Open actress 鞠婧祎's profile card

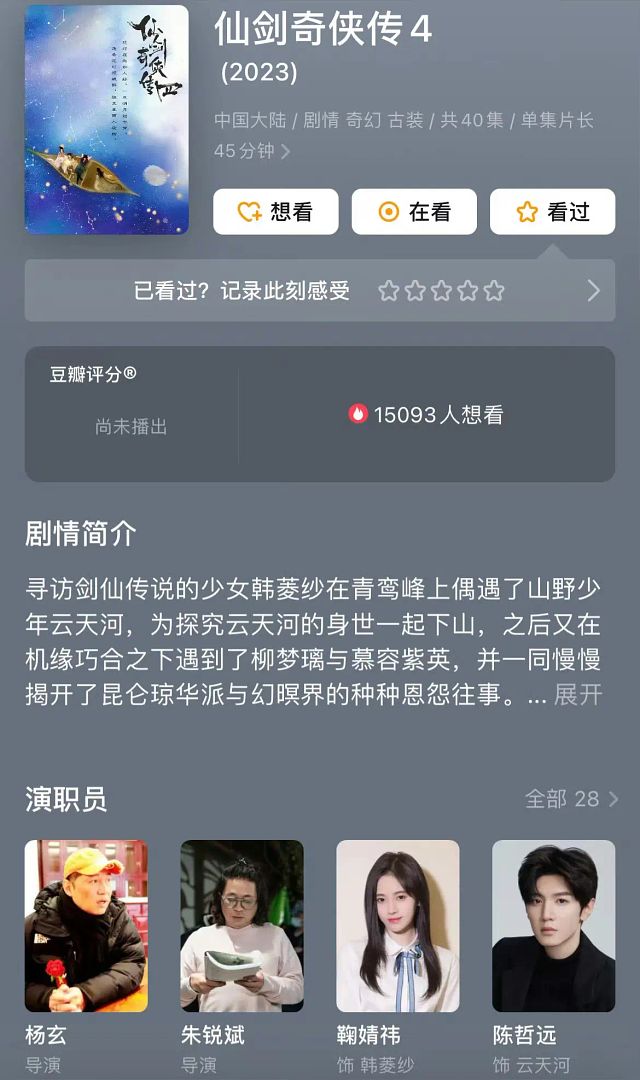[397, 925]
